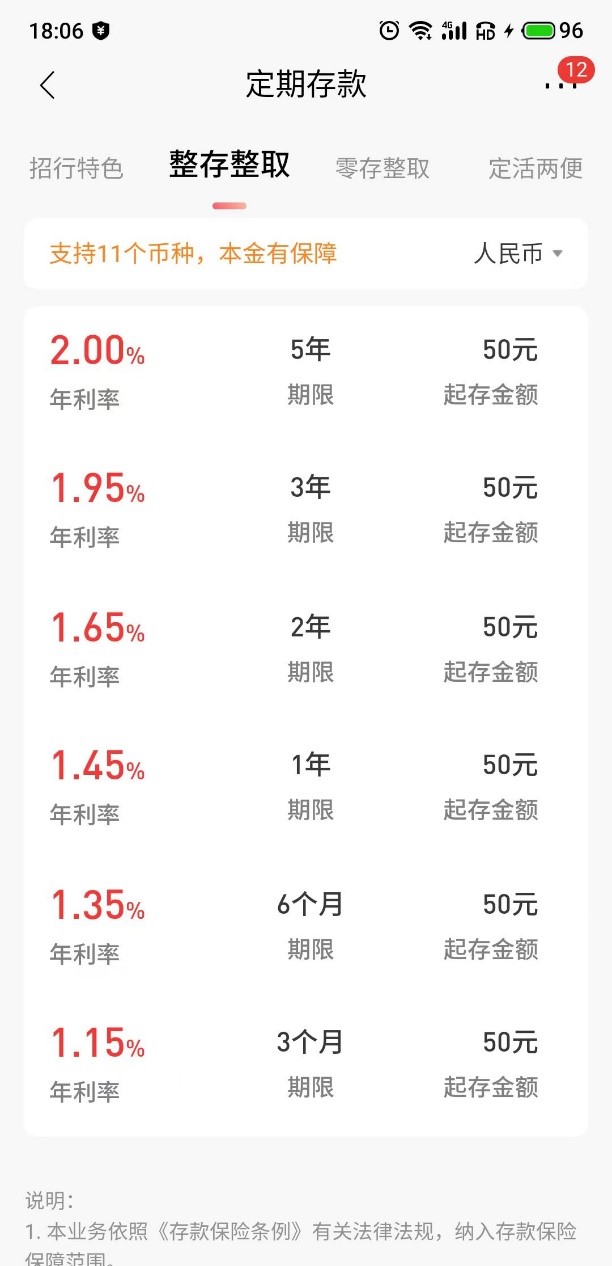Go back from 定期存款 page

47,85
